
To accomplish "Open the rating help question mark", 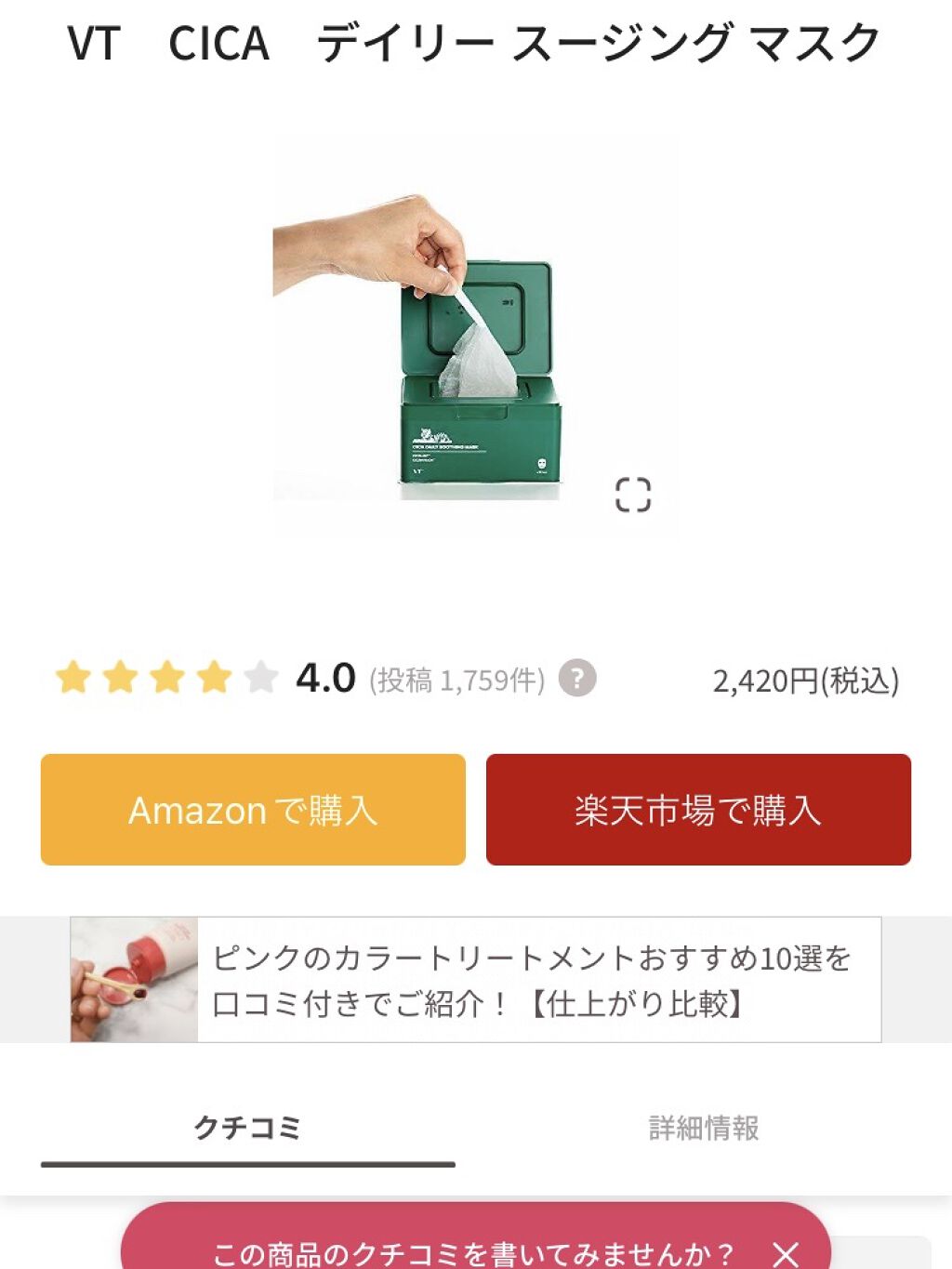I will pos(577,679).
